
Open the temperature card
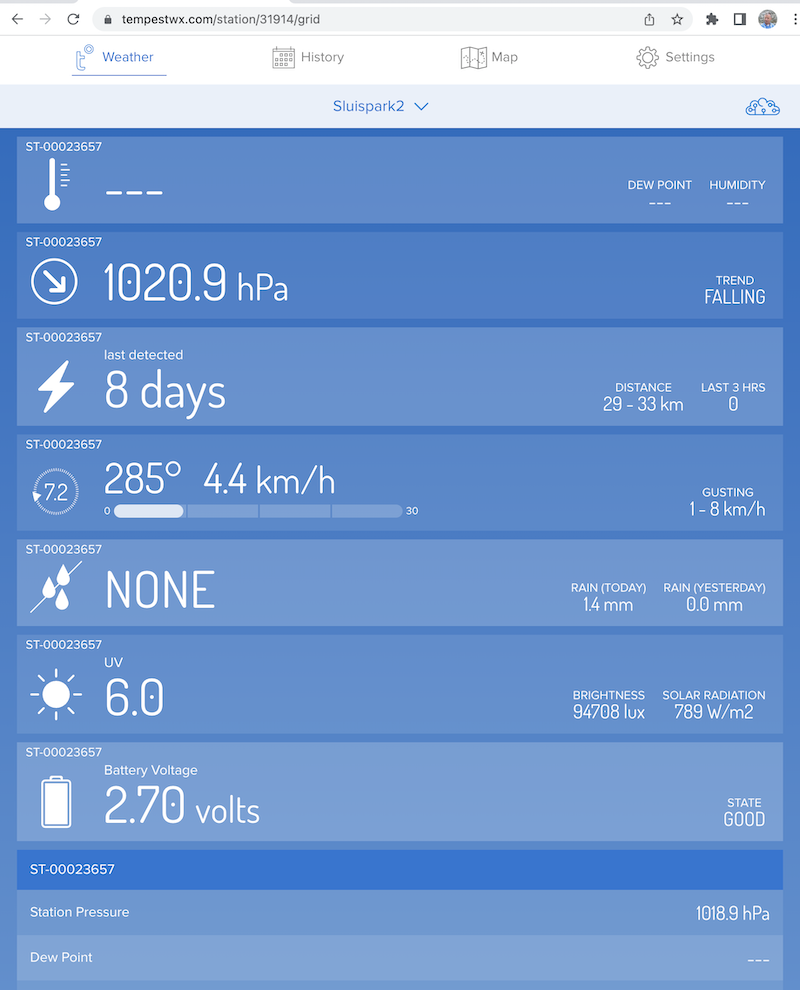(x=399, y=180)
